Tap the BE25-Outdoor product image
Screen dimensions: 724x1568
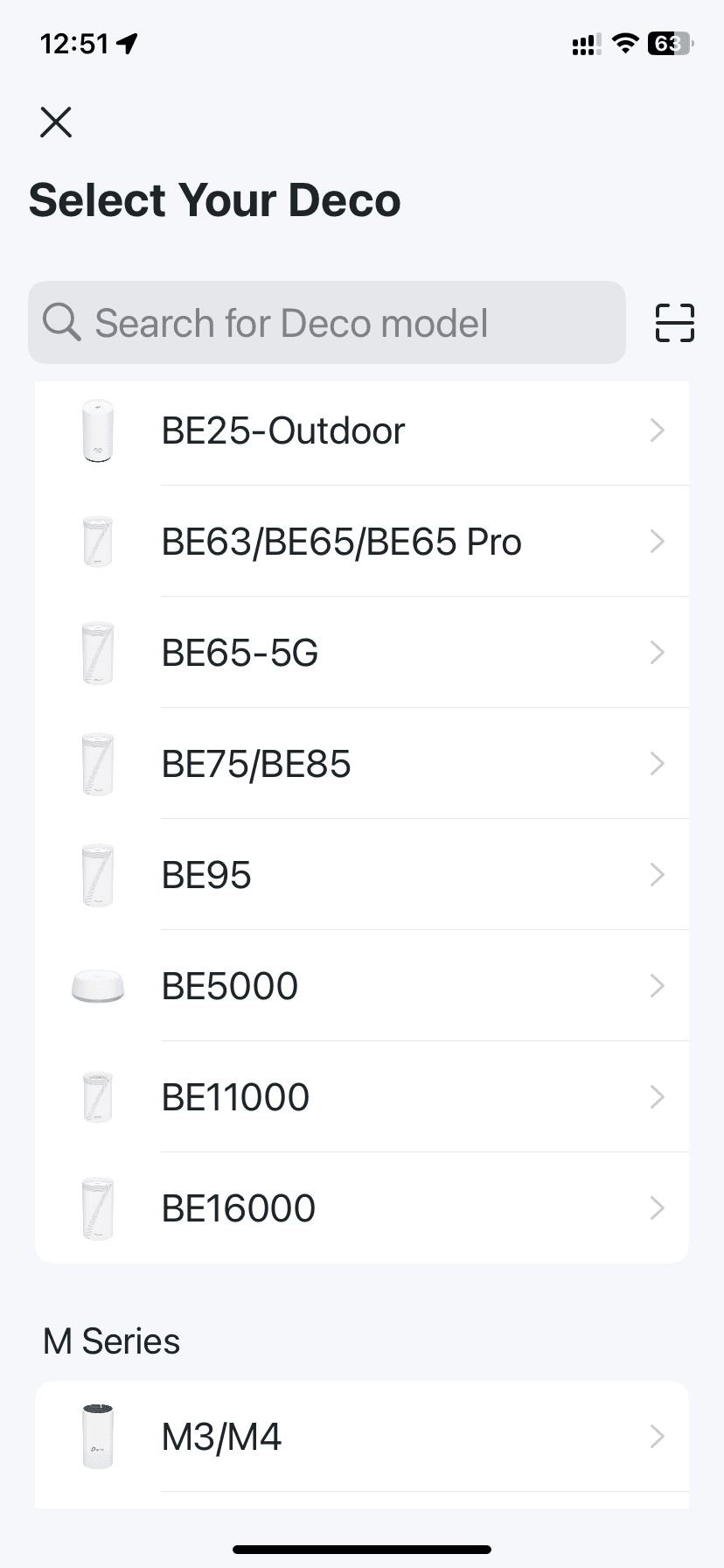[97, 430]
